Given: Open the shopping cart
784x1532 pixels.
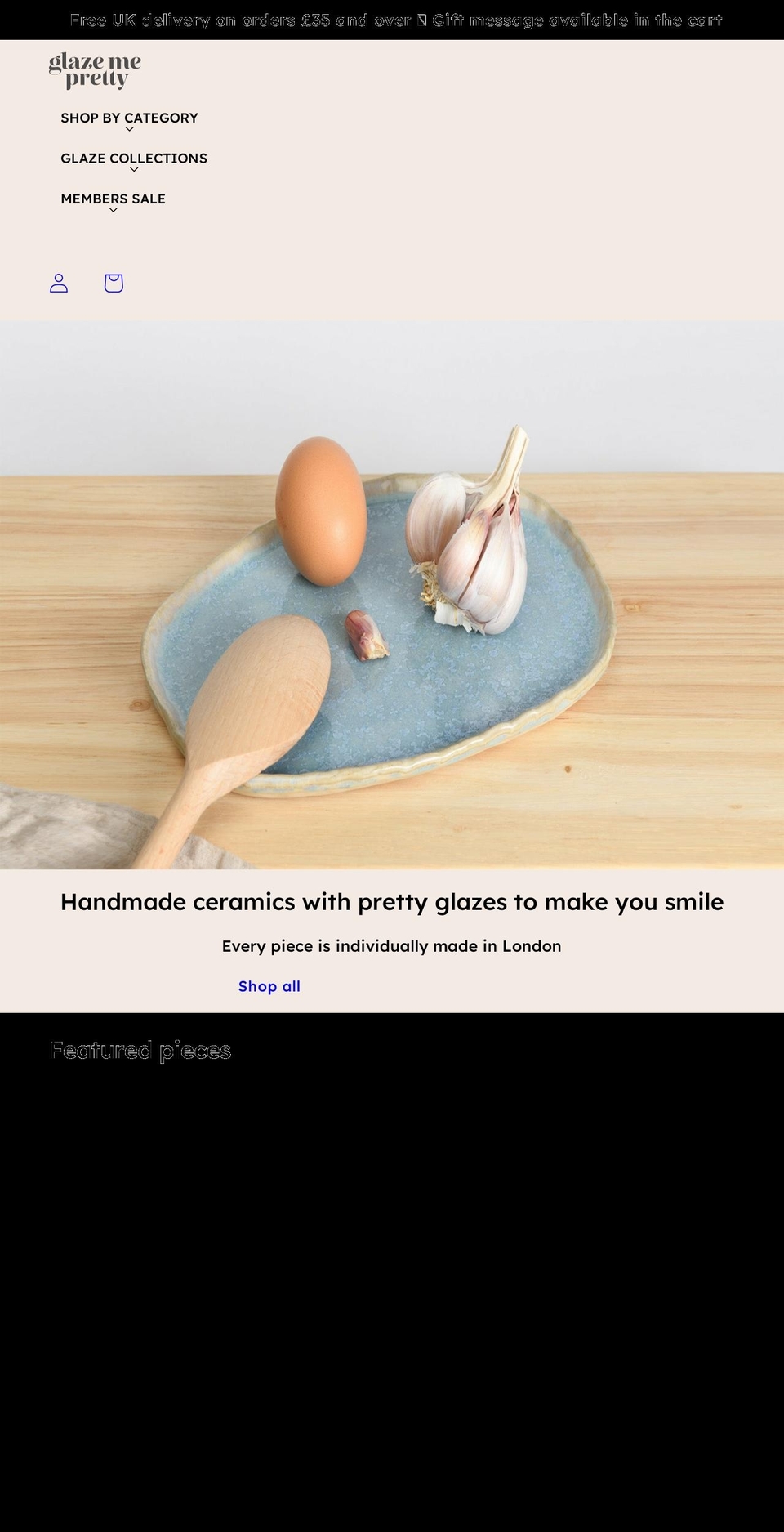Looking at the screenshot, I should coord(114,283).
